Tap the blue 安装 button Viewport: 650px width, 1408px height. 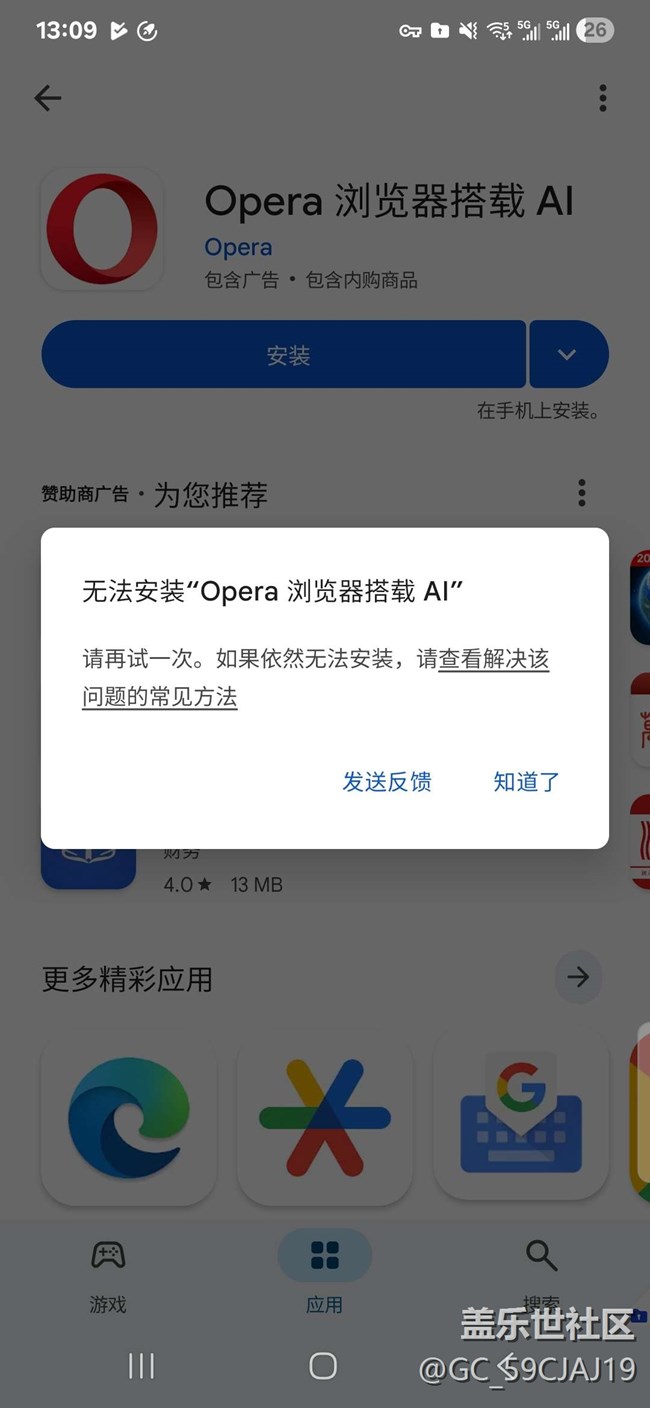[x=283, y=354]
